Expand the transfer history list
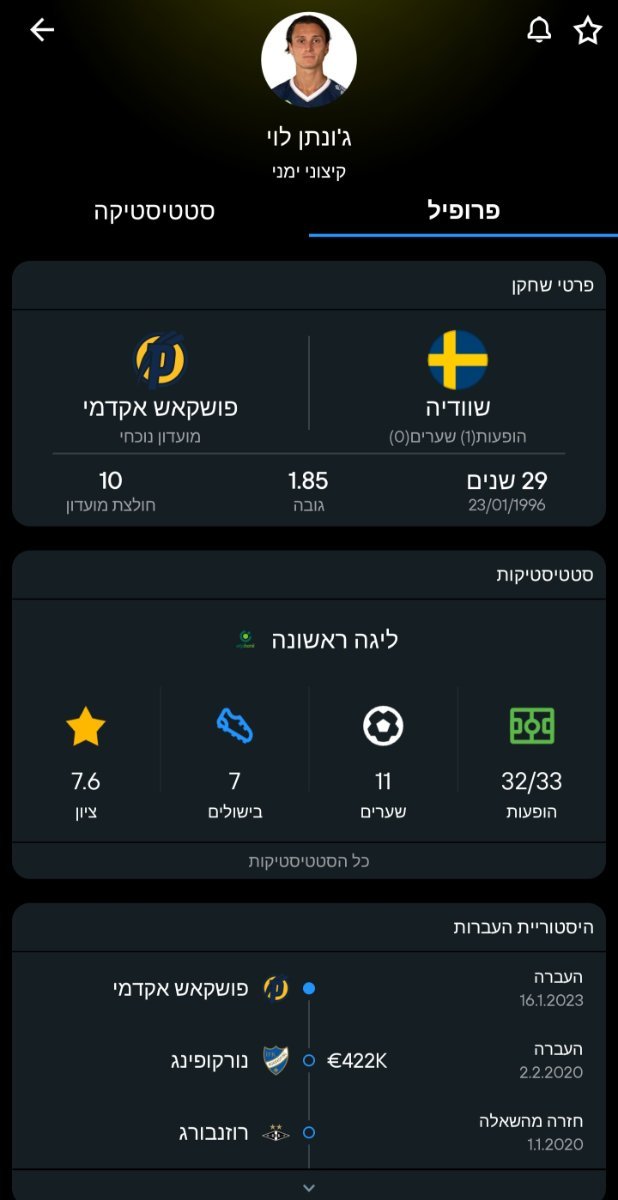The width and height of the screenshot is (618, 1200). pos(309,1186)
